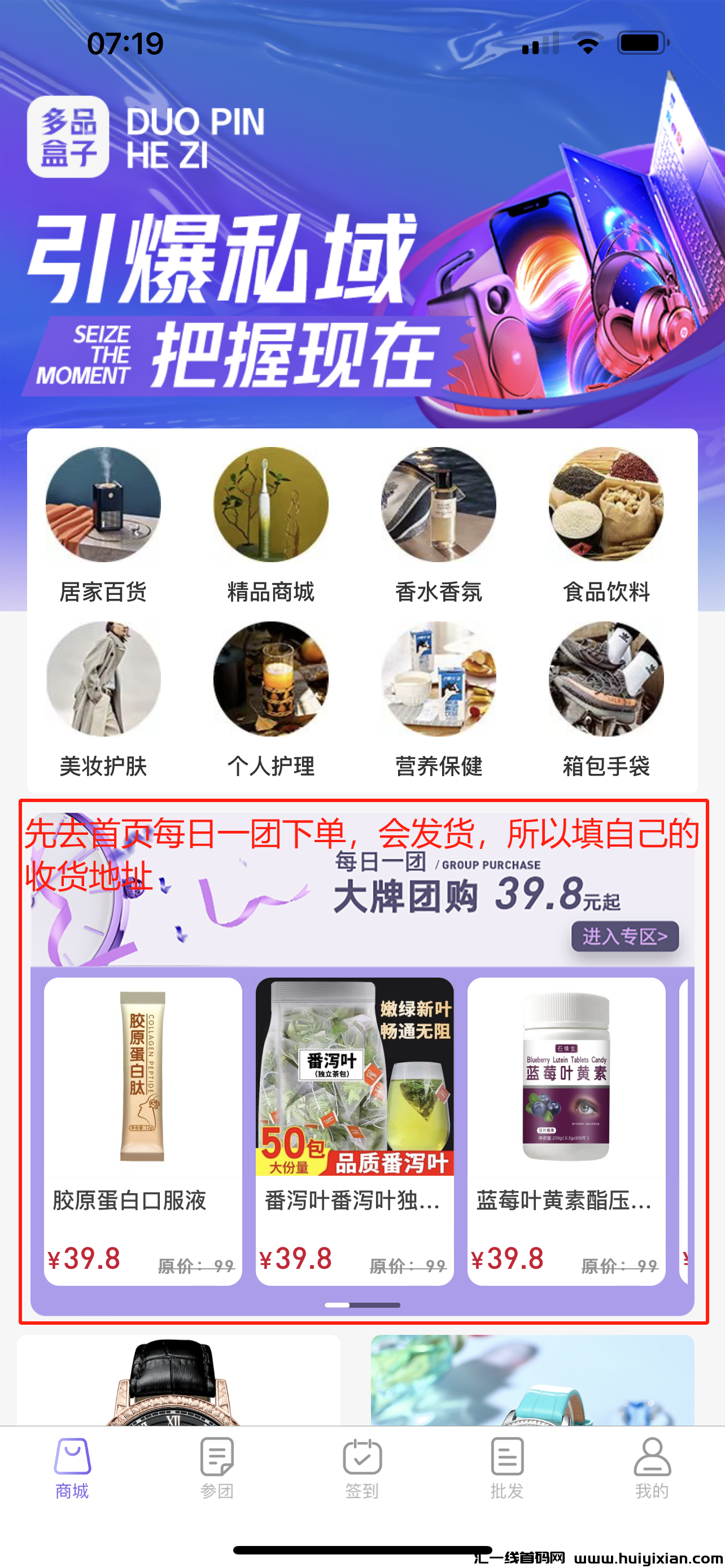Switch to the 参团 tab

coord(217,1468)
